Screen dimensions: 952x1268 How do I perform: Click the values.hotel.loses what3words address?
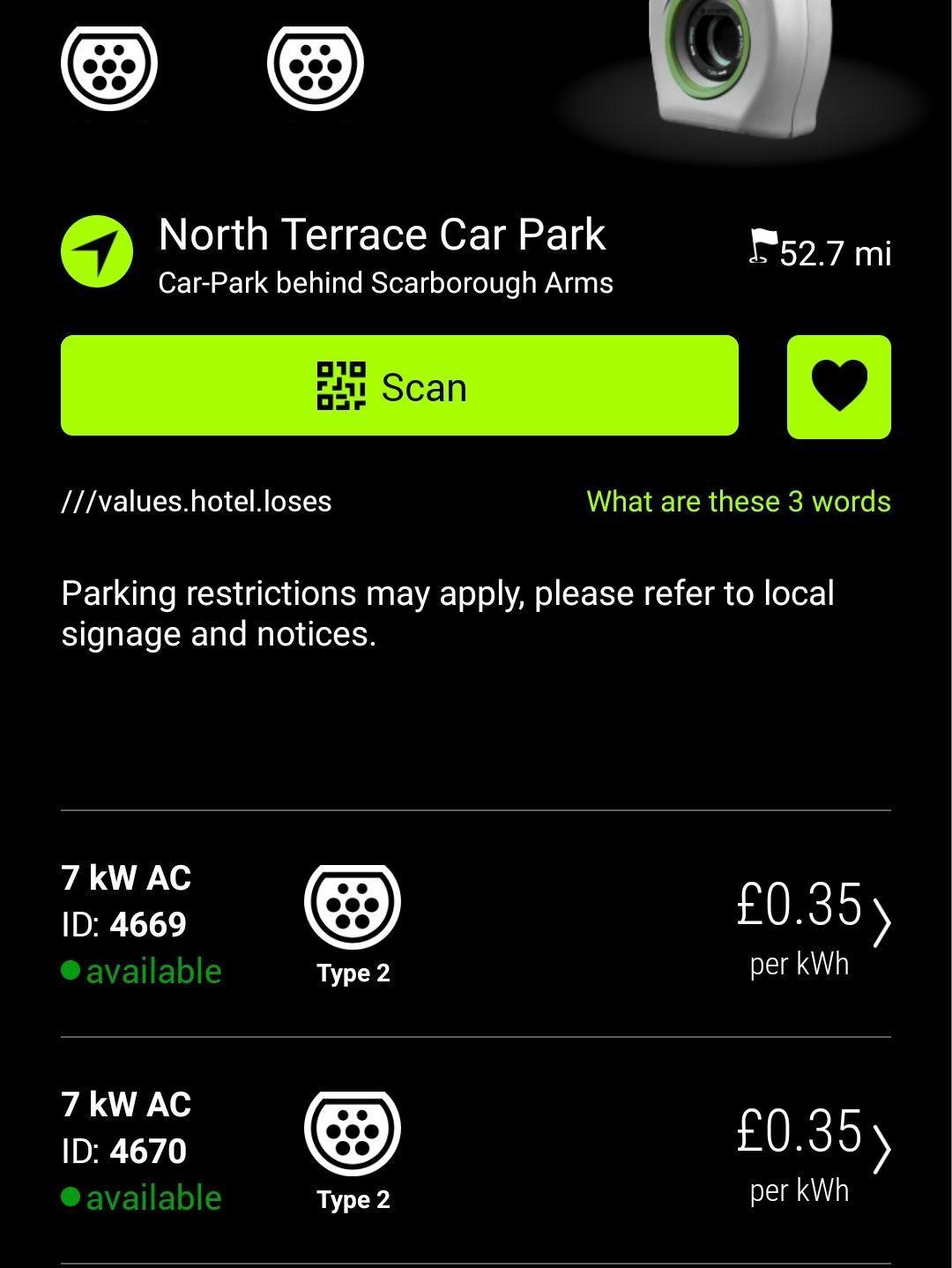click(x=195, y=501)
